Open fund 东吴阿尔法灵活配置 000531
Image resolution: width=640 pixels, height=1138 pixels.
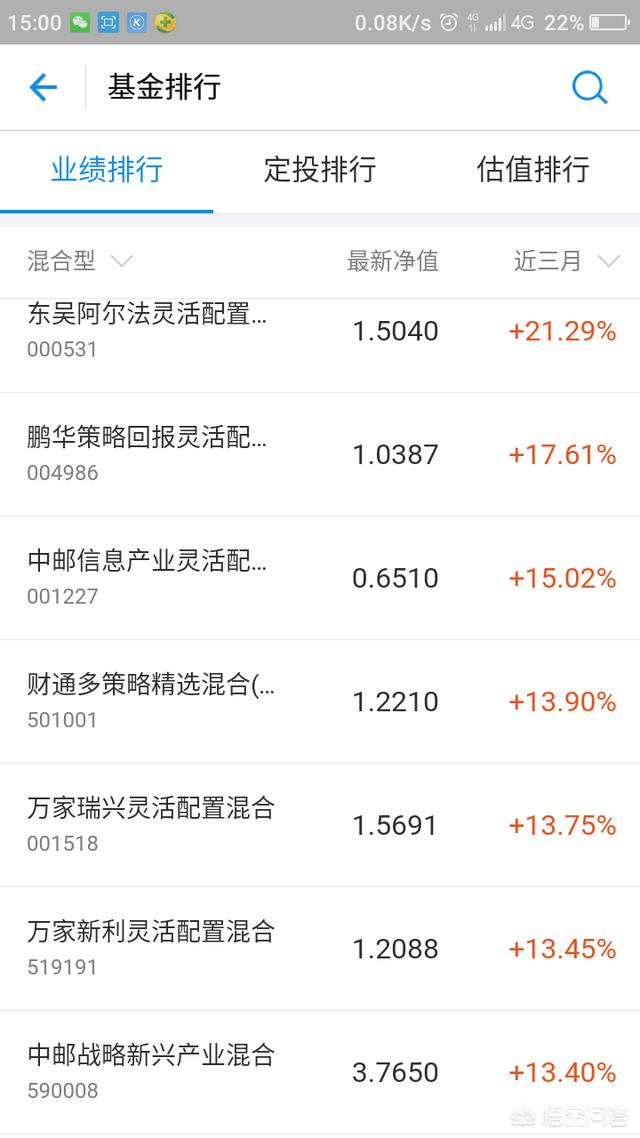pyautogui.click(x=320, y=332)
